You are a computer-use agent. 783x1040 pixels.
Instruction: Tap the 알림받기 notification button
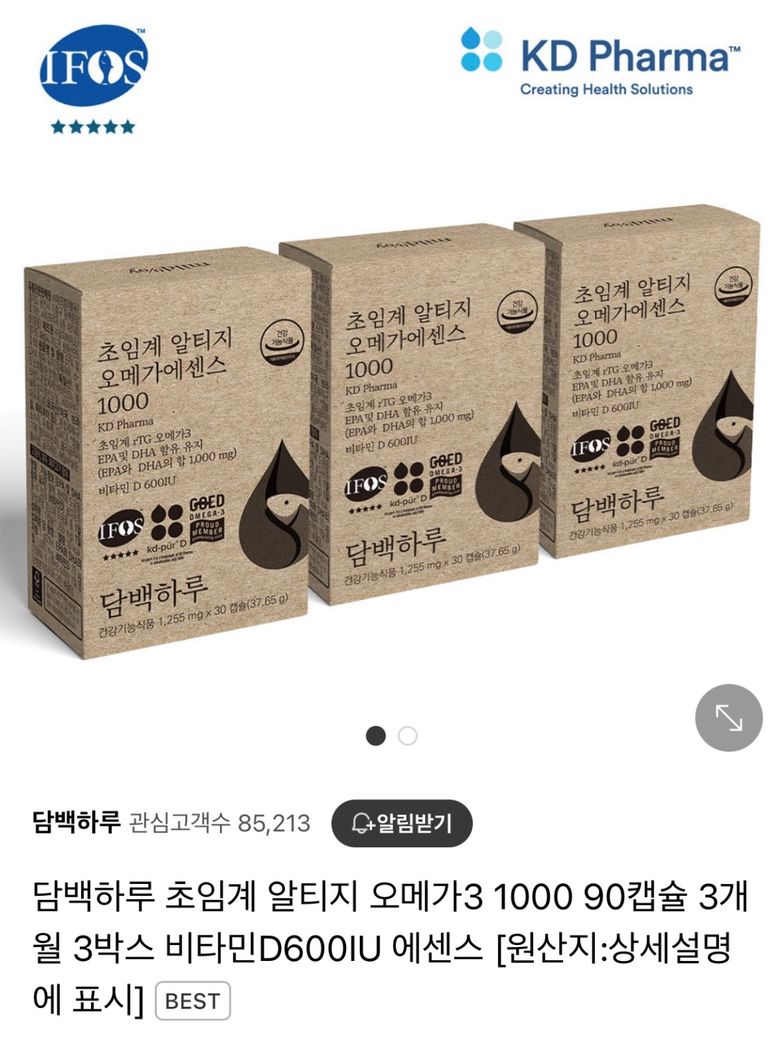click(x=402, y=823)
